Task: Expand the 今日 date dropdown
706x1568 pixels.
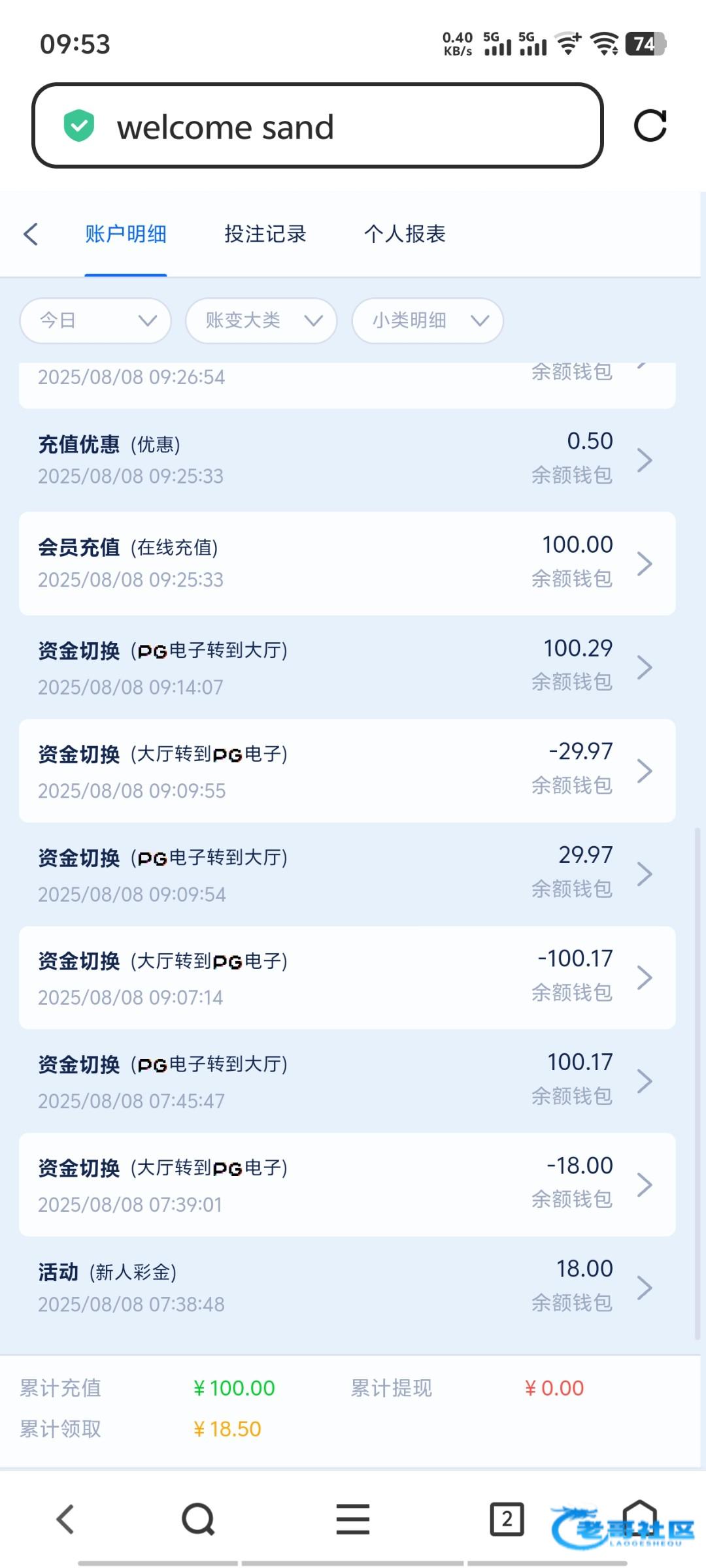Action: [x=96, y=320]
